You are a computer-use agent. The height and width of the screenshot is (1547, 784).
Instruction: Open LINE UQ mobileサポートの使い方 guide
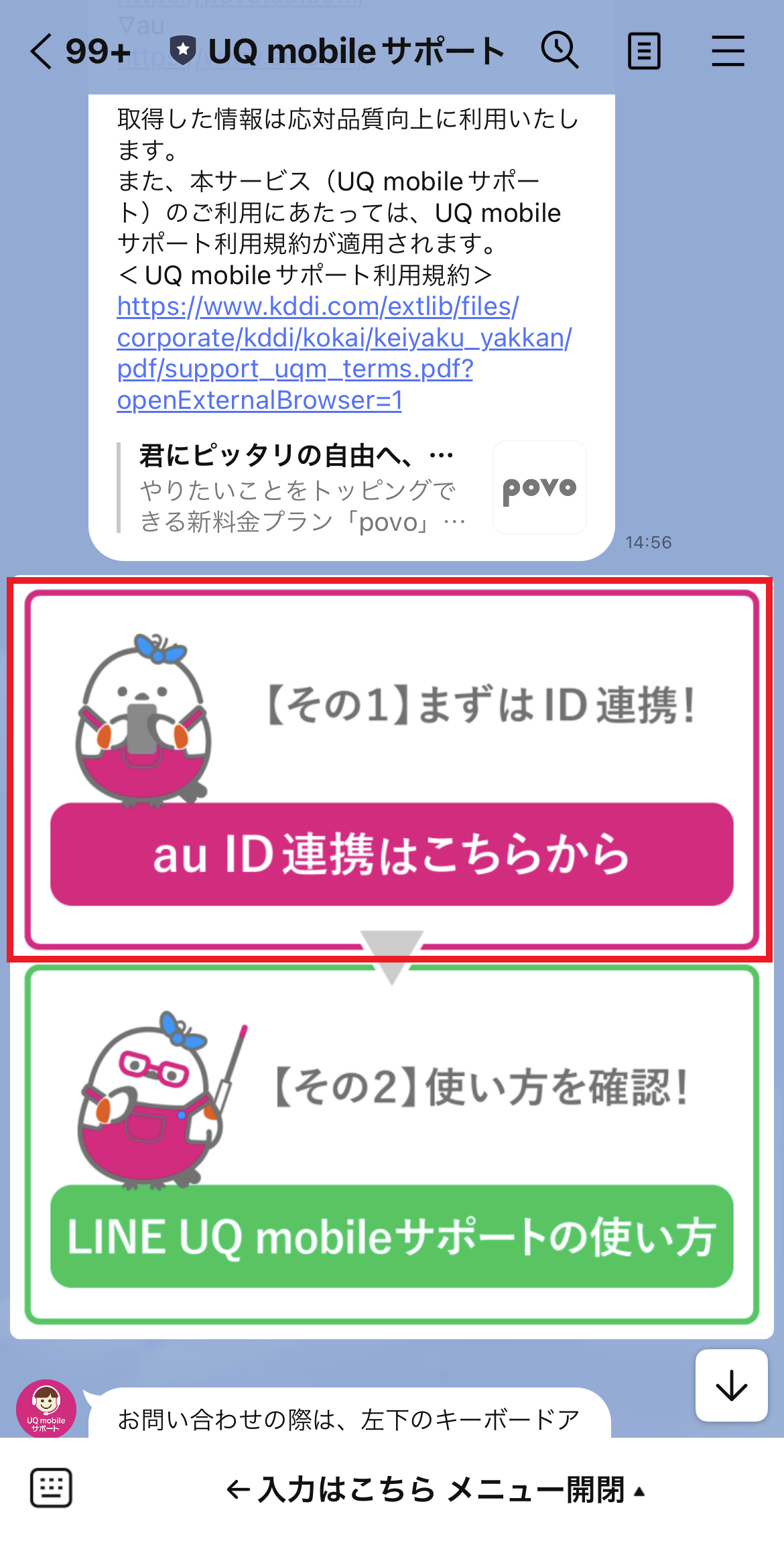[x=392, y=1237]
